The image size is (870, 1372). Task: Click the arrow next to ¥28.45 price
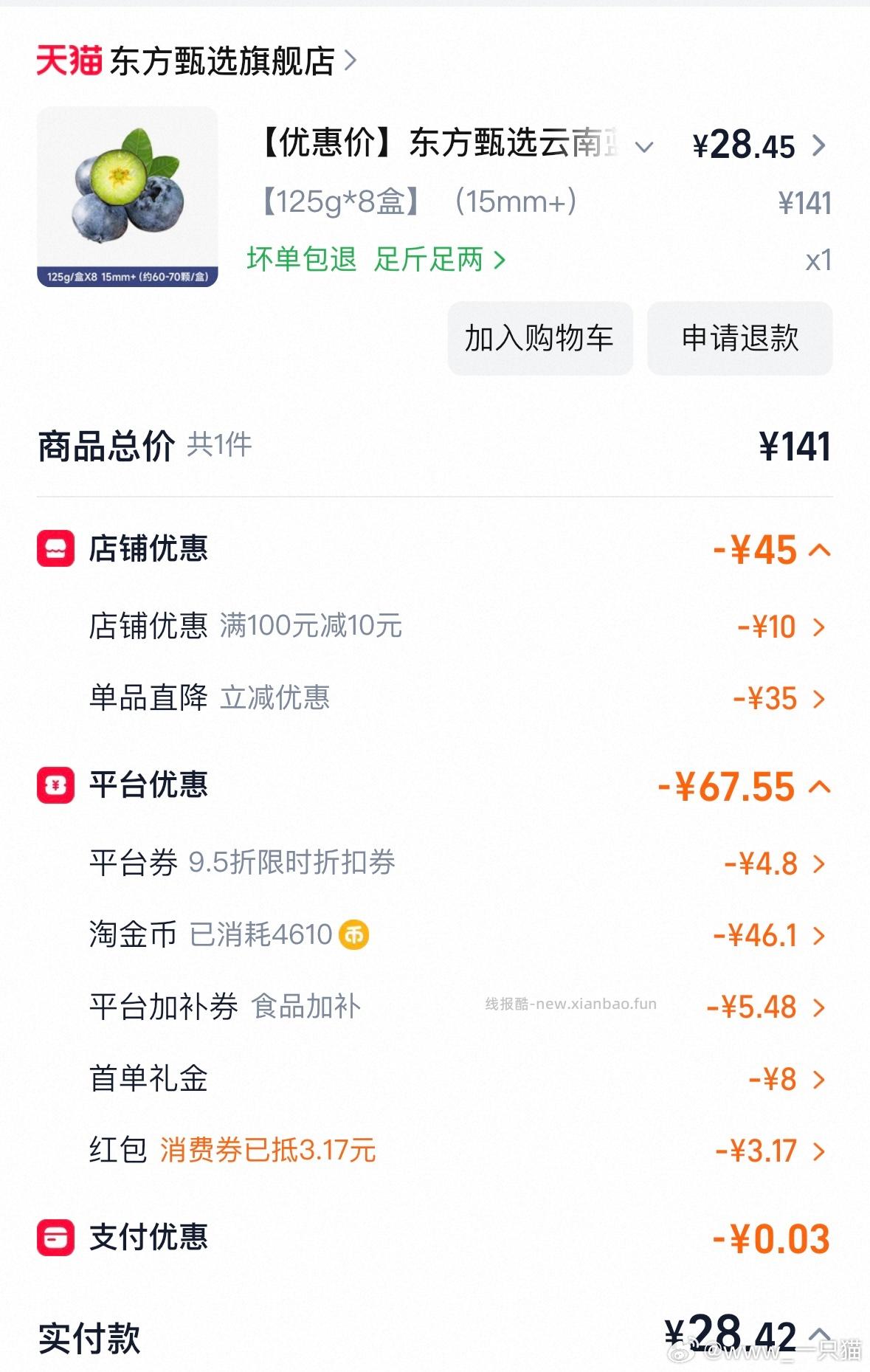click(819, 147)
